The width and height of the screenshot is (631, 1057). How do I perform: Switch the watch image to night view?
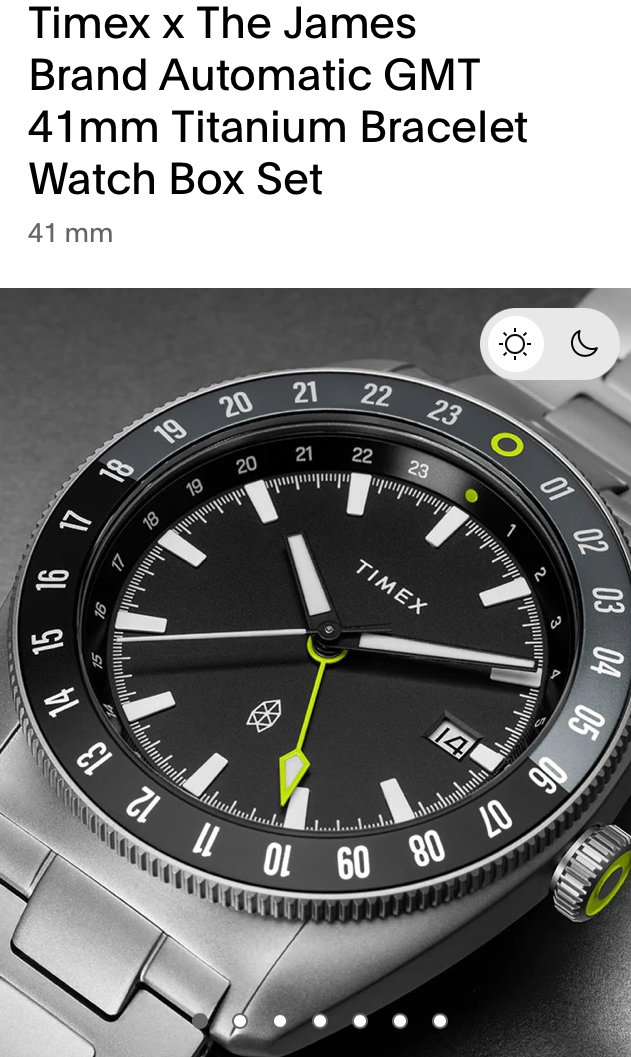click(x=584, y=345)
